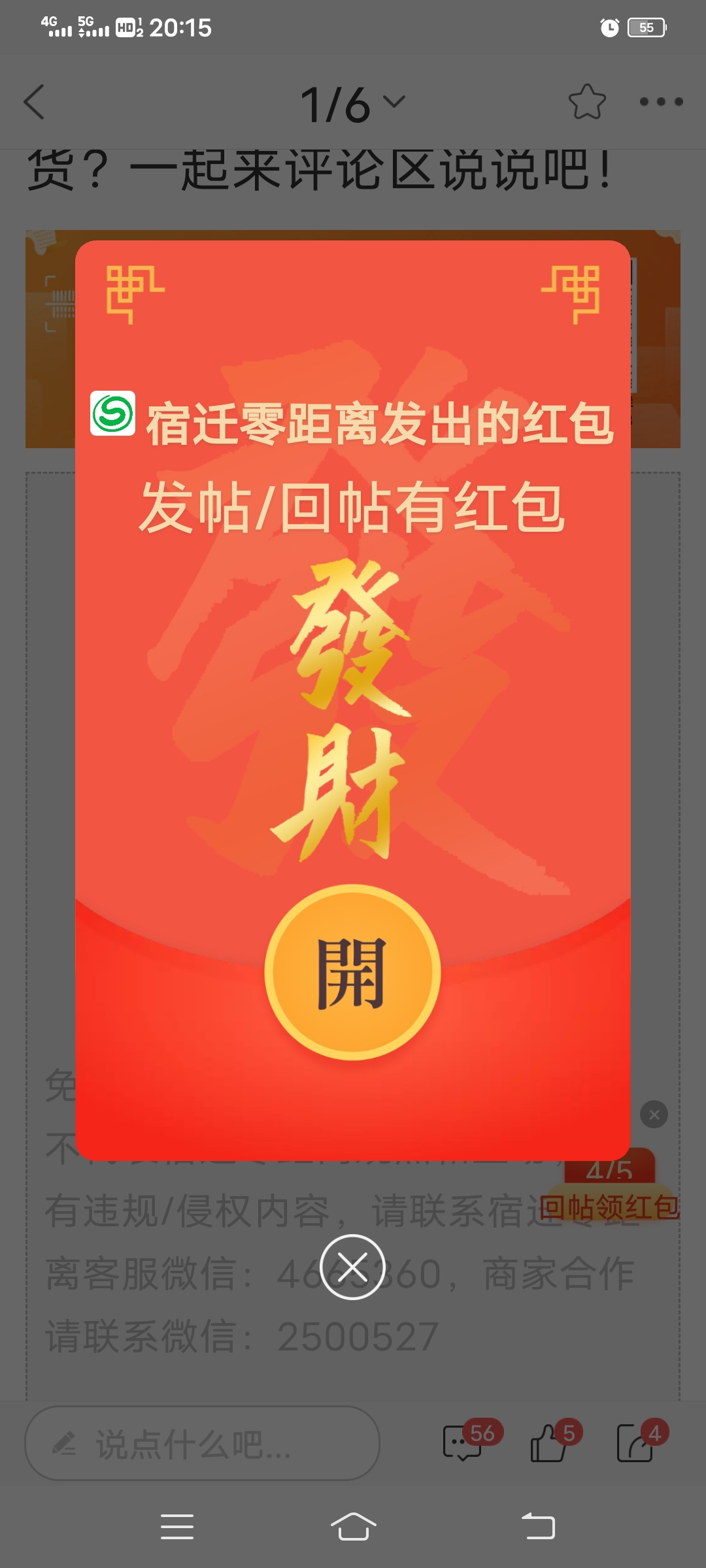Viewport: 706px width, 1568px height.
Task: Expand the 1/6 page selector
Action: (x=353, y=103)
